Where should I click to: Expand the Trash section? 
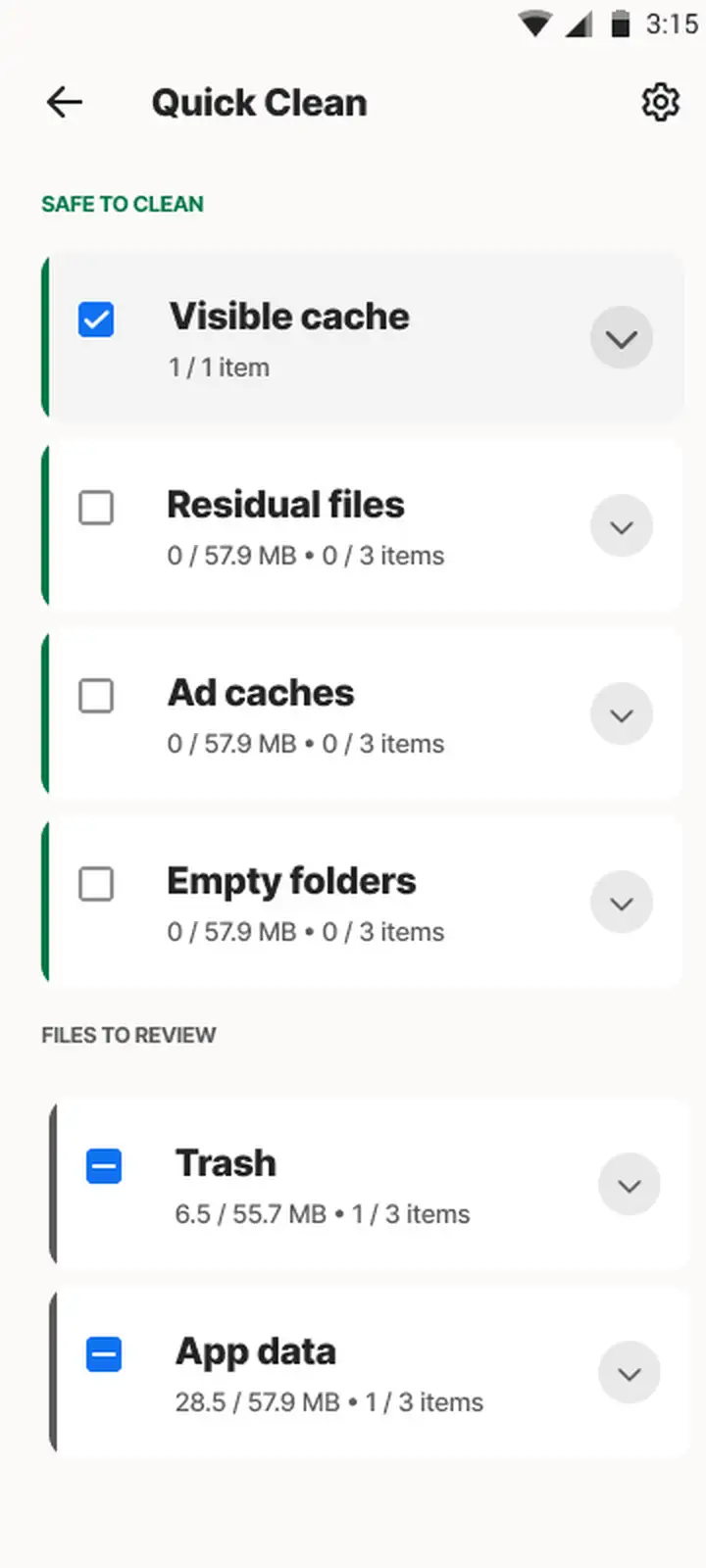click(630, 1185)
